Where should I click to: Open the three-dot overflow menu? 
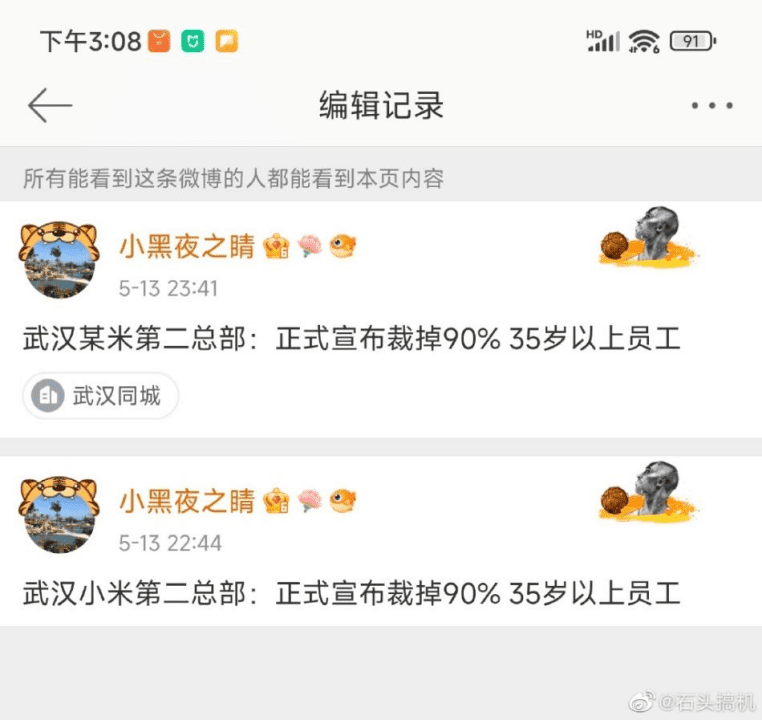pyautogui.click(x=712, y=105)
